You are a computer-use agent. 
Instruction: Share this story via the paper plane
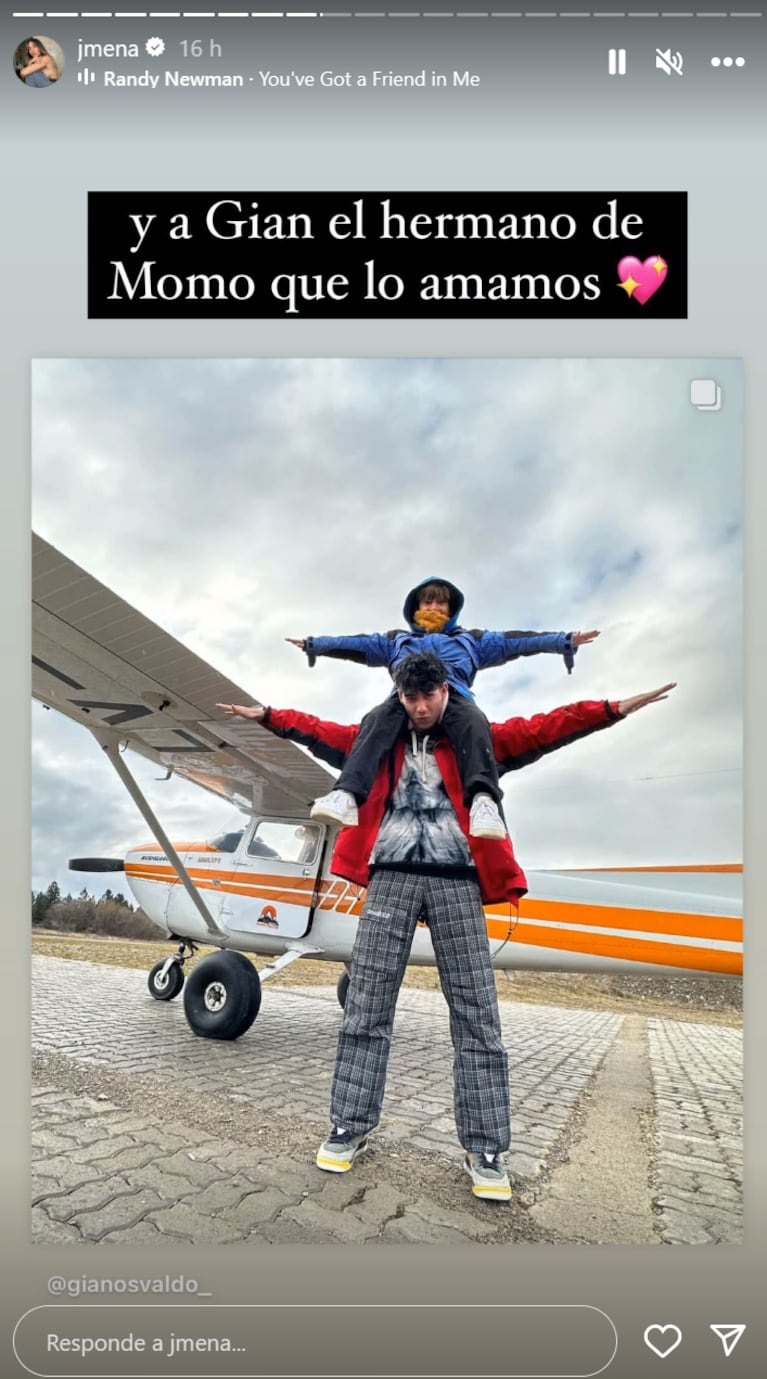coord(727,1341)
